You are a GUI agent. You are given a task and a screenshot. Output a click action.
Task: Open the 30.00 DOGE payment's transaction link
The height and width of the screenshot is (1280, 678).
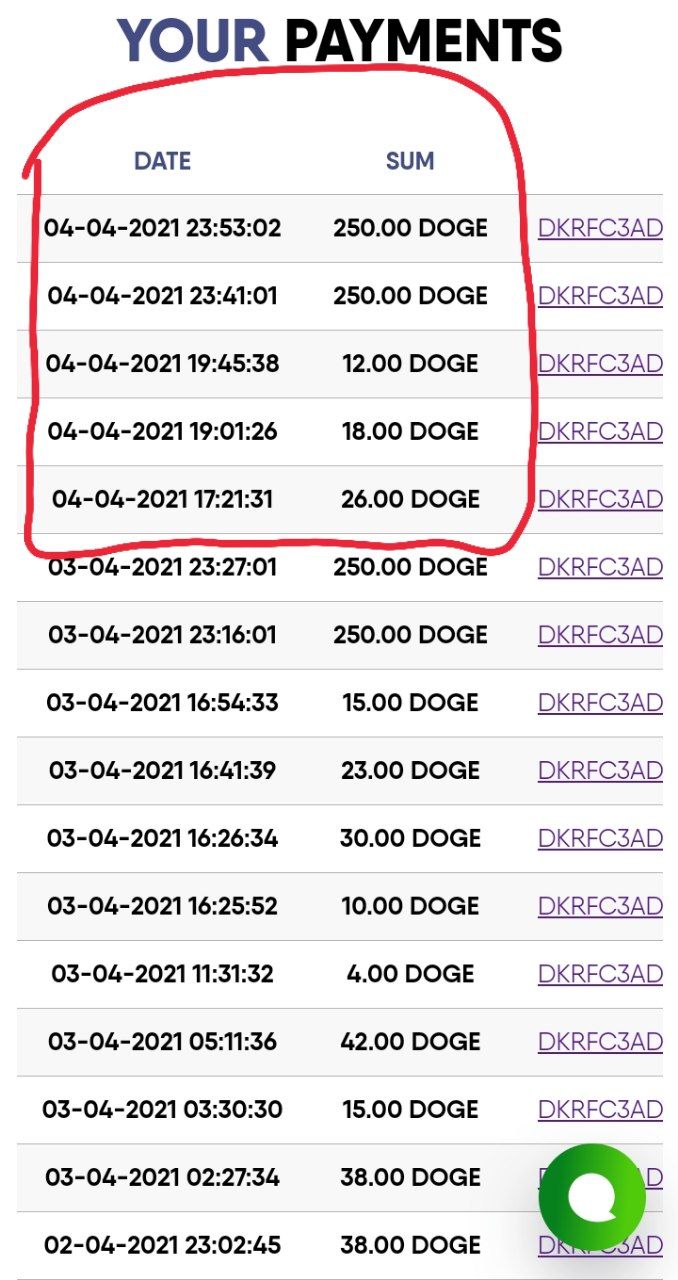(600, 838)
